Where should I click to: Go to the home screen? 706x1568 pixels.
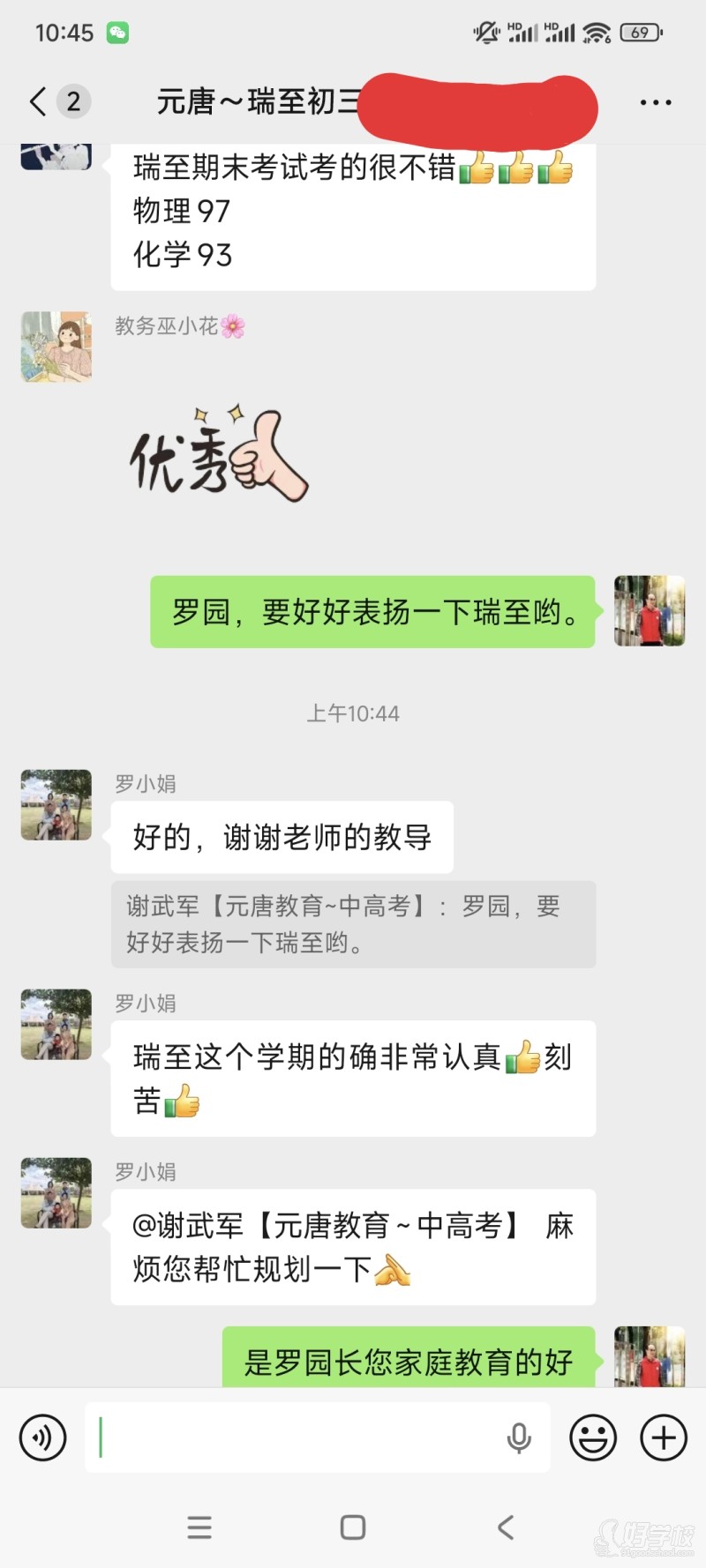[353, 1527]
